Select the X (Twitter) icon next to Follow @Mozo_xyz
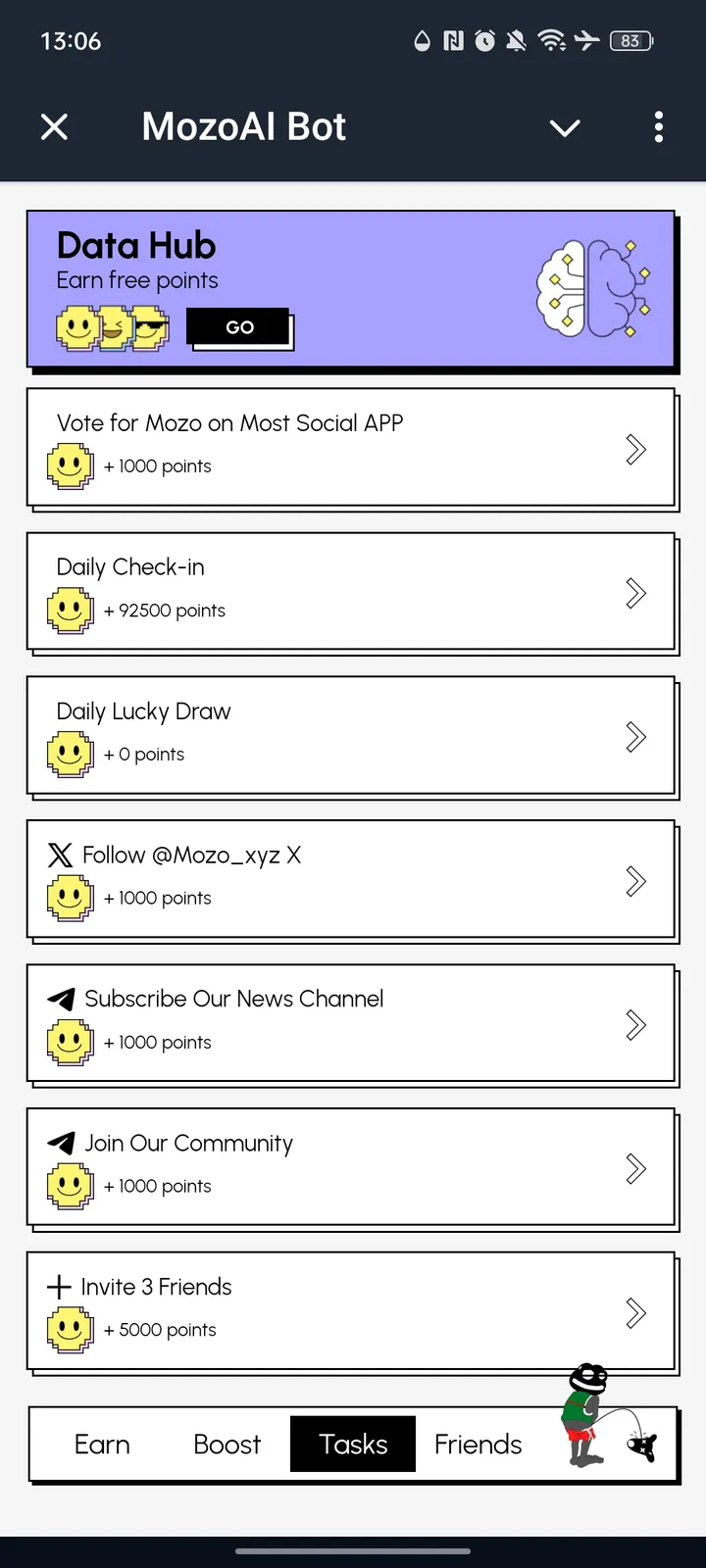Viewport: 706px width, 1568px height. (60, 855)
